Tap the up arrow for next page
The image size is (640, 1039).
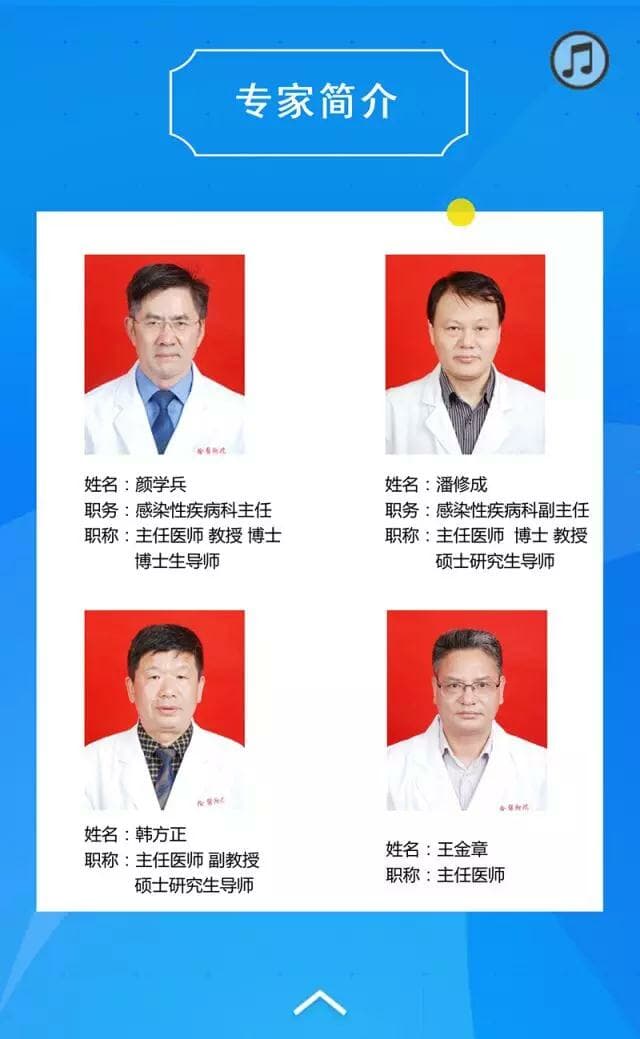coord(320,1003)
